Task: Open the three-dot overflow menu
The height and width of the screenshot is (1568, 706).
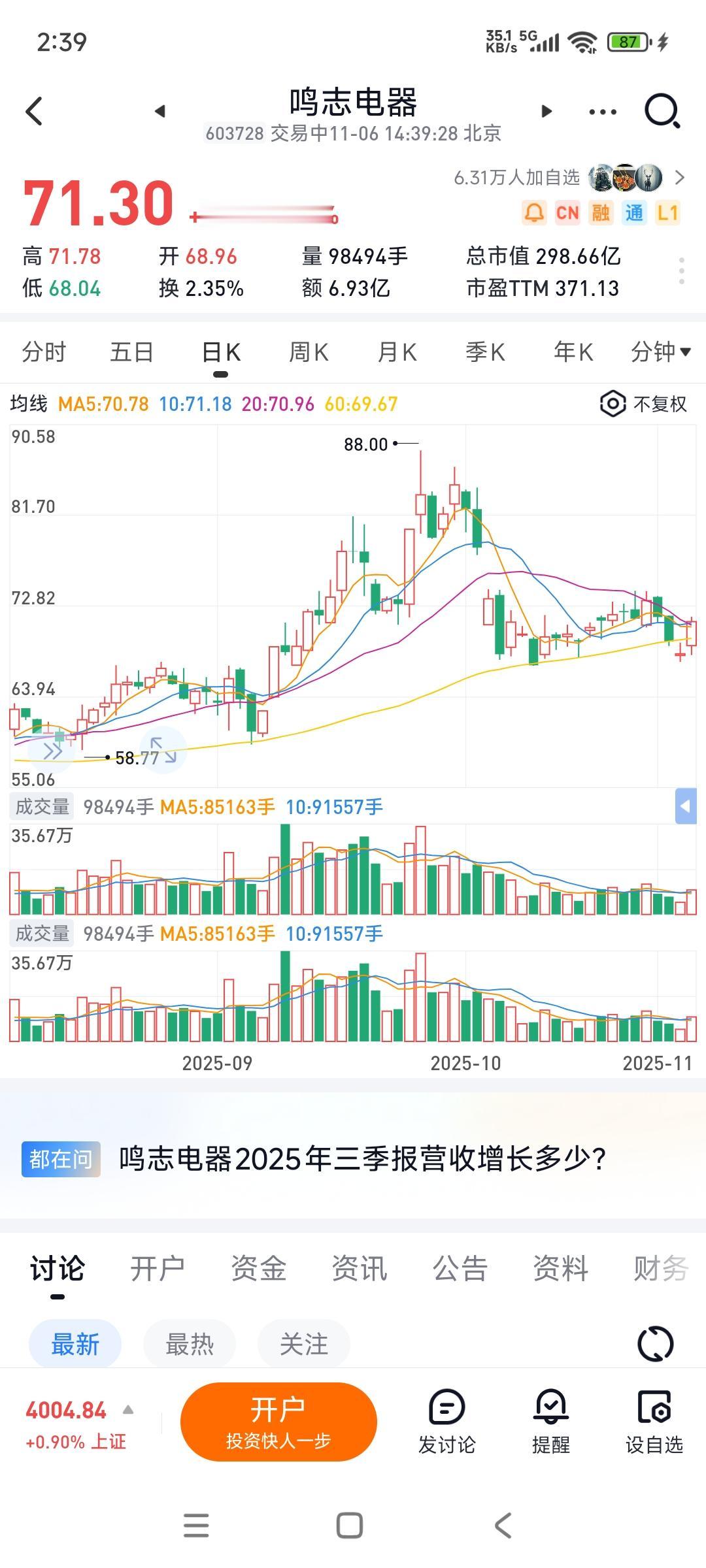Action: (602, 112)
